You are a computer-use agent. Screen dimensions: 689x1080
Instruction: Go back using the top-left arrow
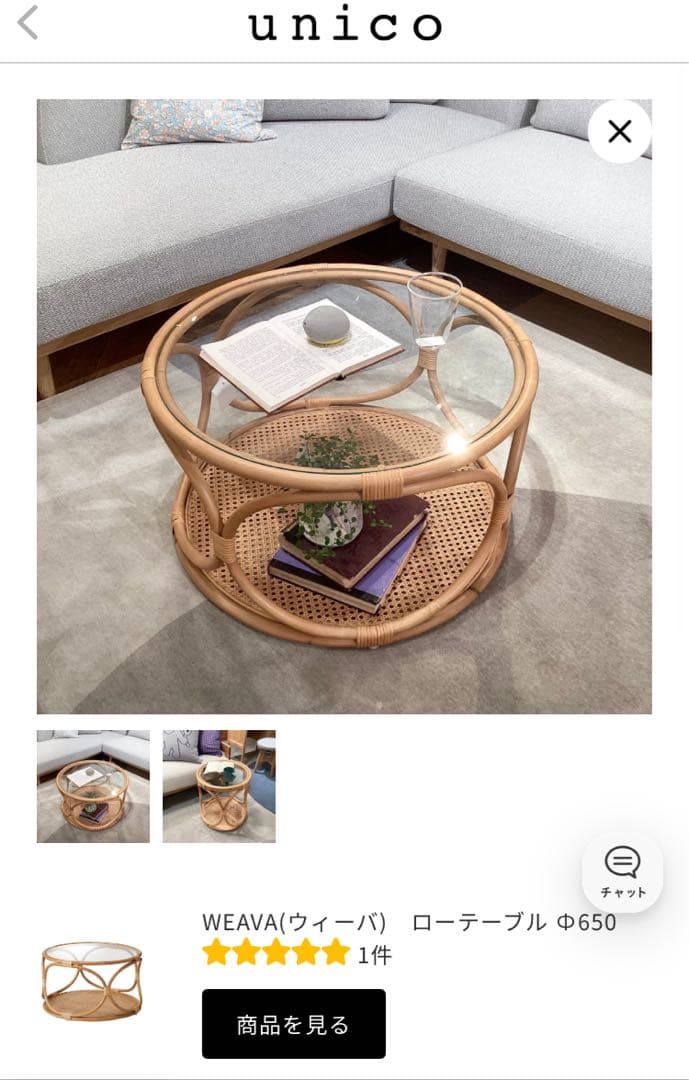[28, 23]
